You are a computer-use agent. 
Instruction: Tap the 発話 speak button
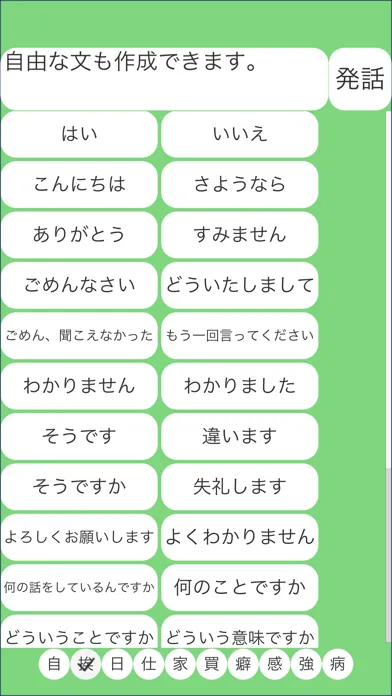(360, 79)
